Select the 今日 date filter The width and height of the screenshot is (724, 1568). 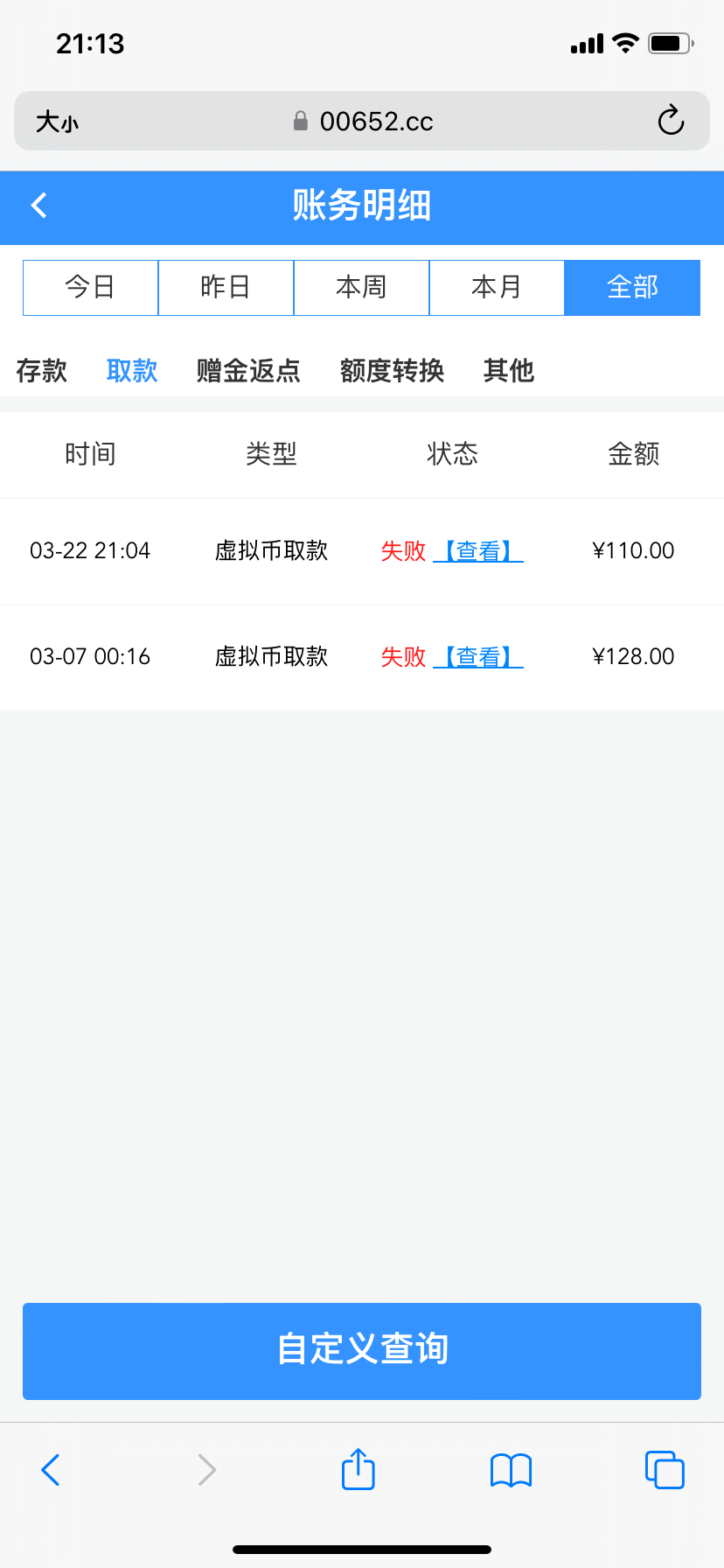(90, 287)
